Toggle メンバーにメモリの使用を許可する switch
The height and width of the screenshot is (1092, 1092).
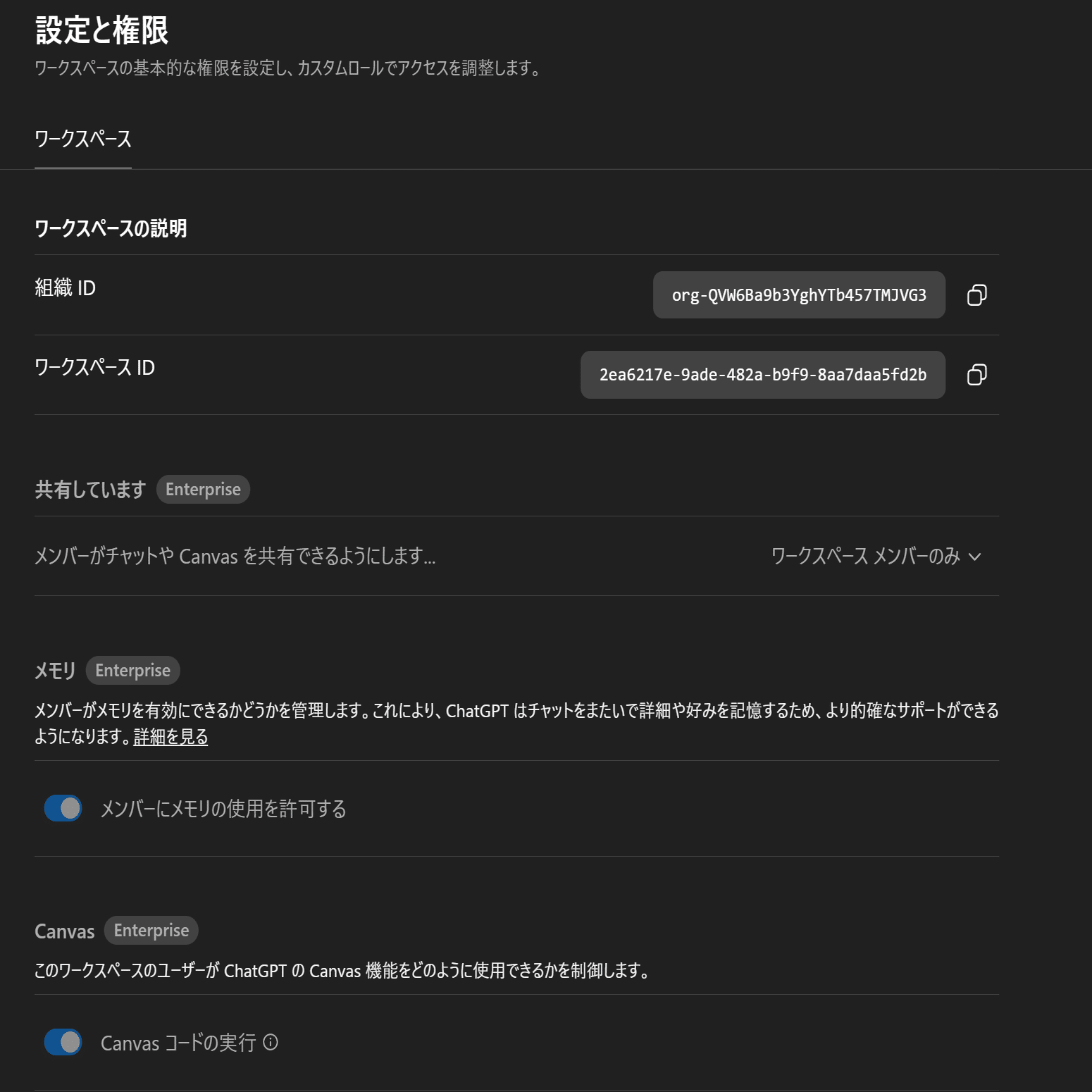[x=63, y=809]
